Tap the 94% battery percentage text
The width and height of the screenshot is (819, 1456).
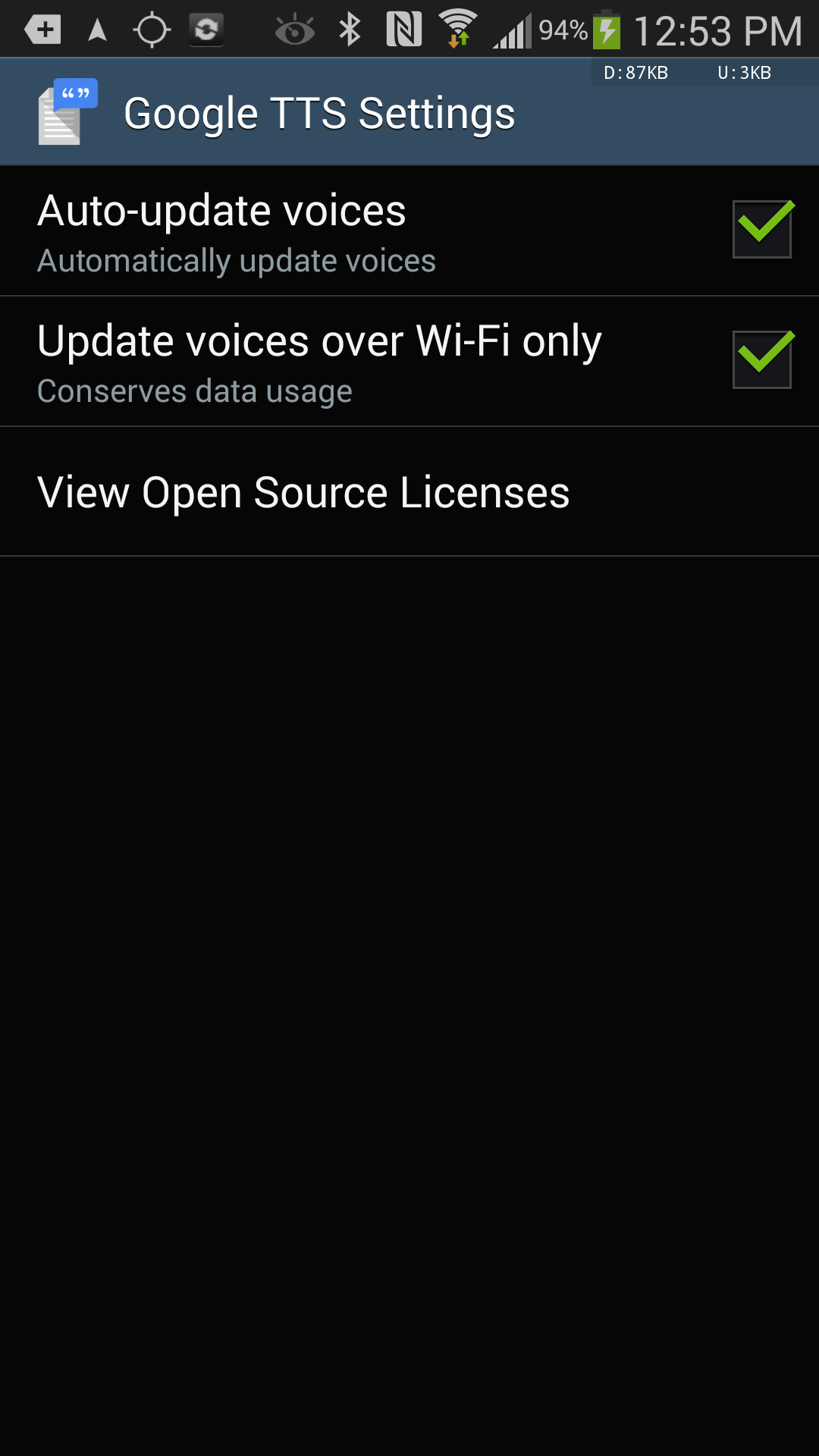(x=562, y=29)
